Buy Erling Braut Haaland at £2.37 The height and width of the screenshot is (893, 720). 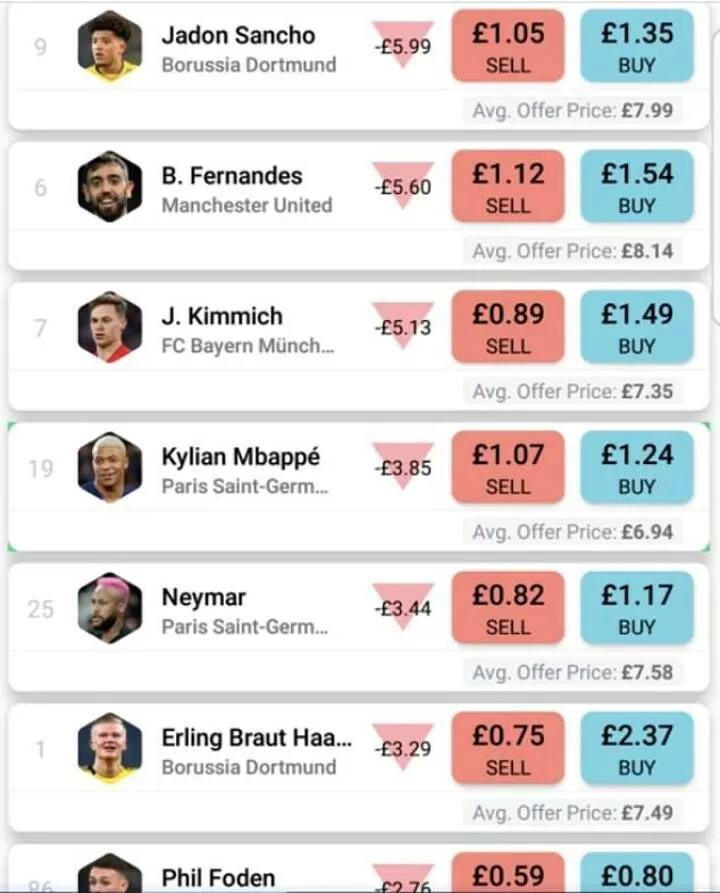(x=637, y=748)
